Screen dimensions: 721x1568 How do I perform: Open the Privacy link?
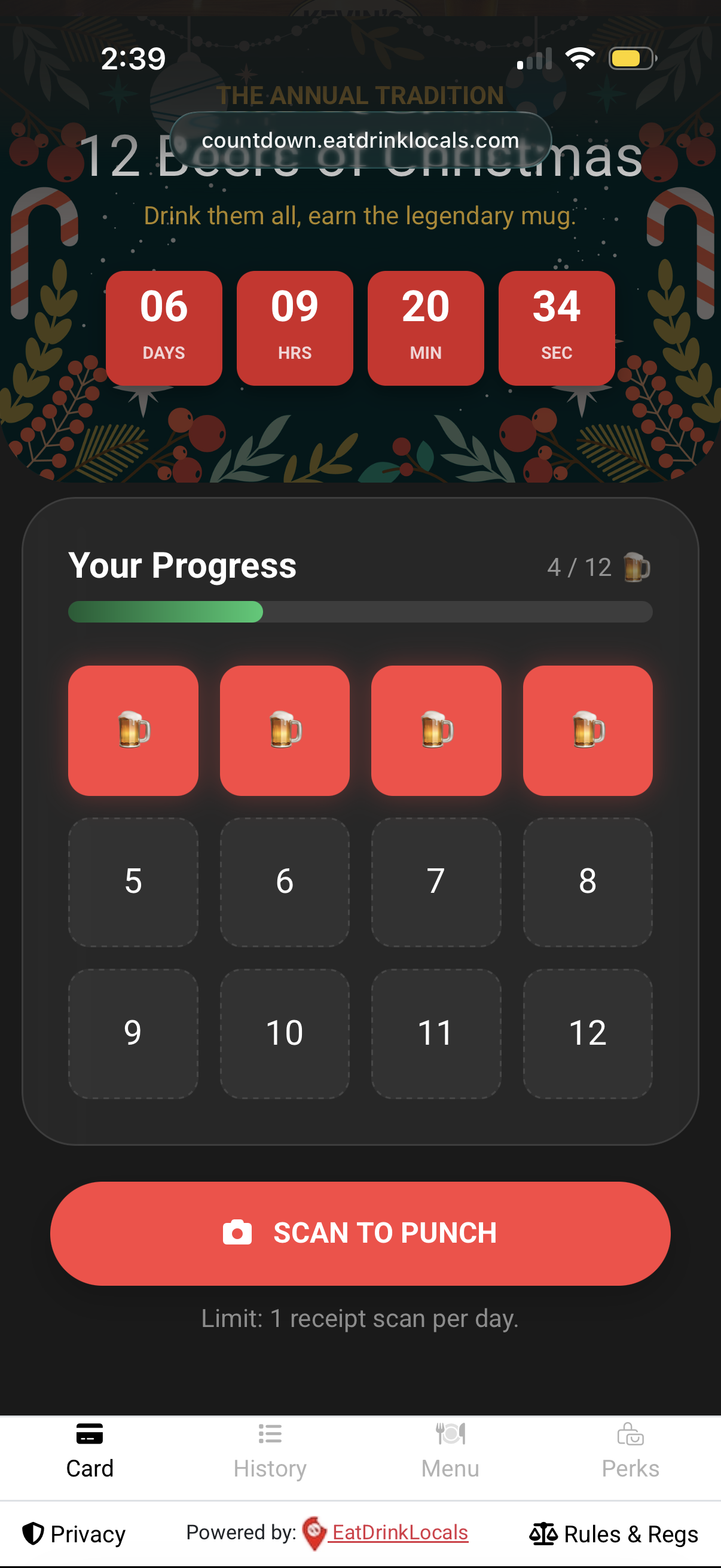pyautogui.click(x=74, y=1533)
